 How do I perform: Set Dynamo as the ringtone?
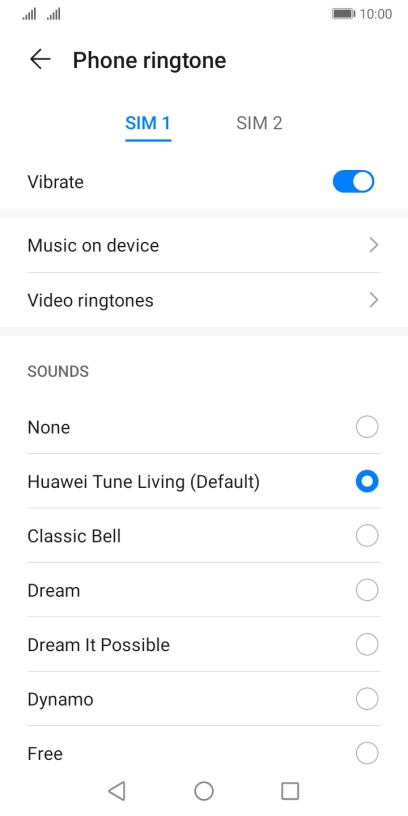coord(204,699)
